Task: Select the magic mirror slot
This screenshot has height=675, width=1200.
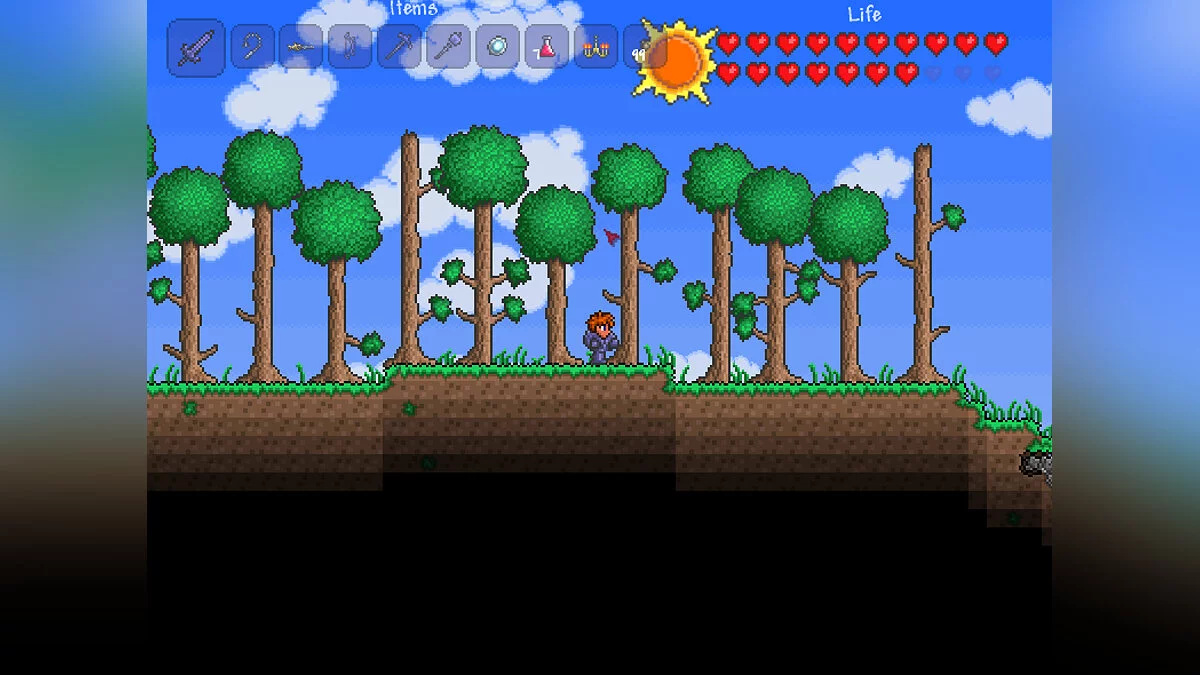Action: click(x=497, y=47)
